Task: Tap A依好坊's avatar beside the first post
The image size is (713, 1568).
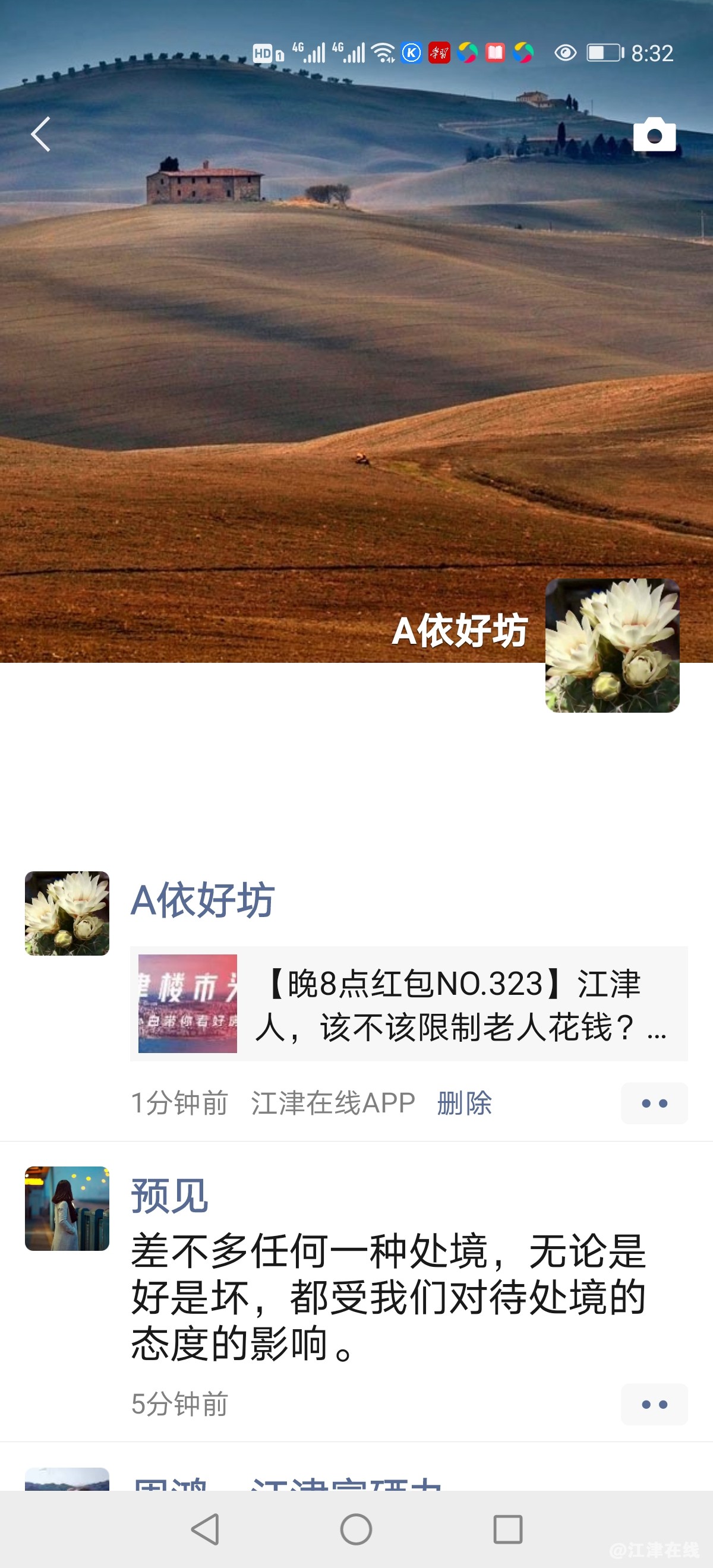Action: pos(67,913)
